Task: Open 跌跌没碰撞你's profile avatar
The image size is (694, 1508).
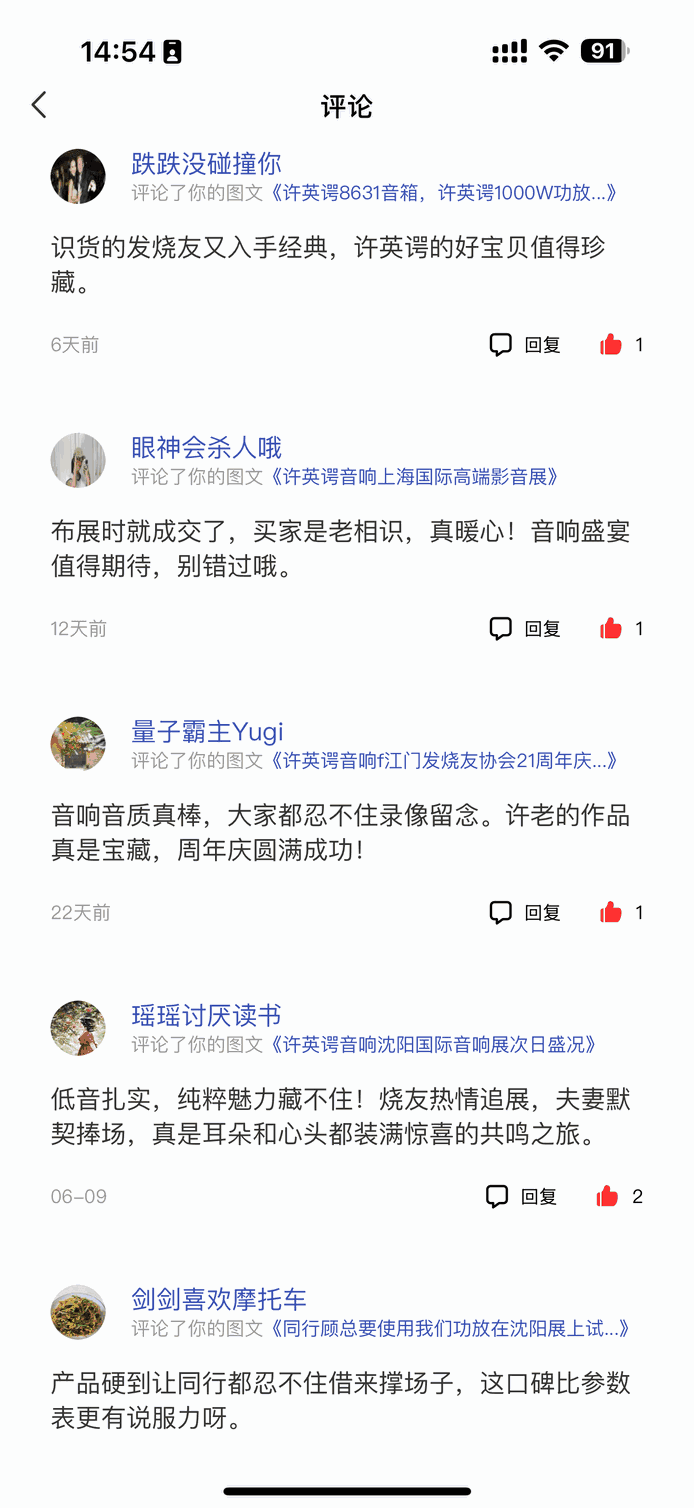Action: click(78, 177)
